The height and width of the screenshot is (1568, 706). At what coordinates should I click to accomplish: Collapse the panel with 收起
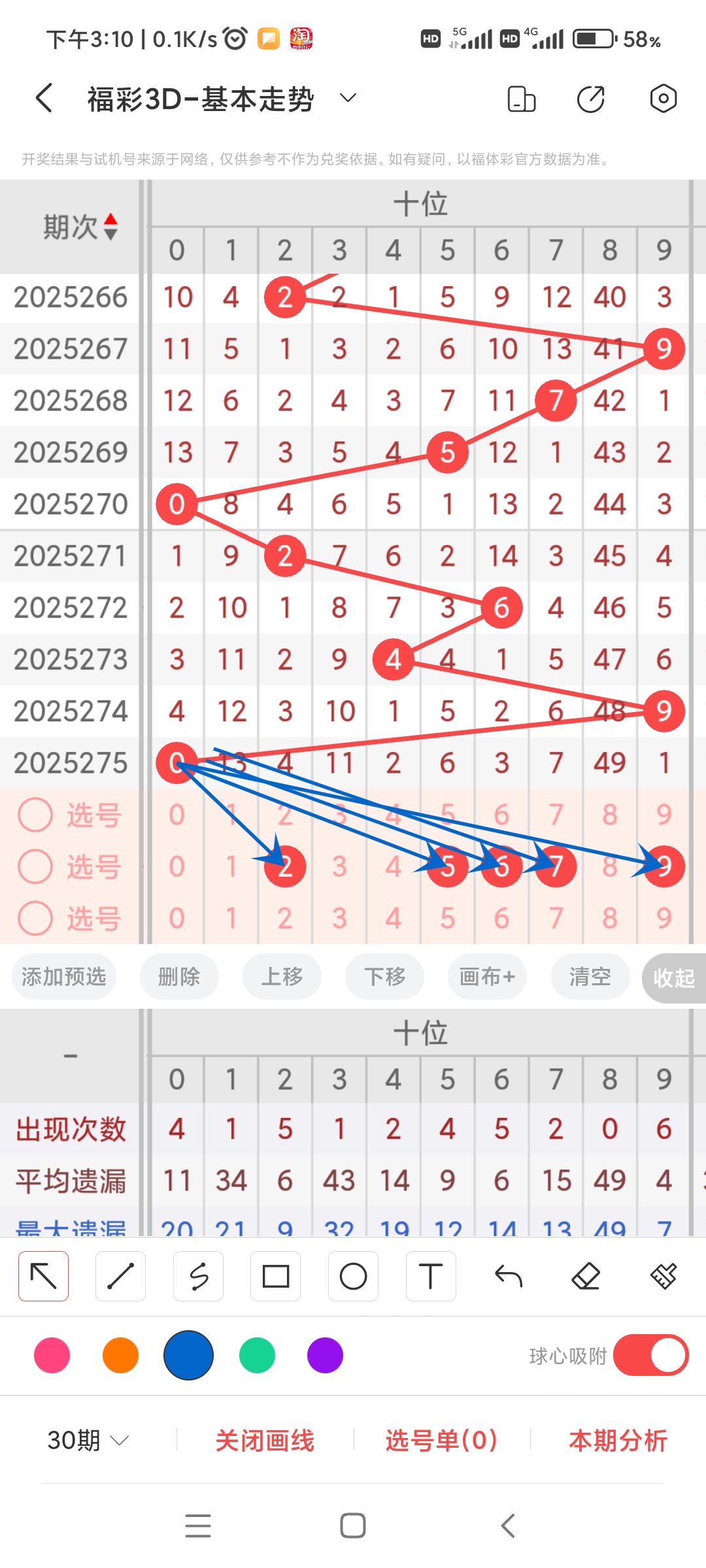point(673,978)
